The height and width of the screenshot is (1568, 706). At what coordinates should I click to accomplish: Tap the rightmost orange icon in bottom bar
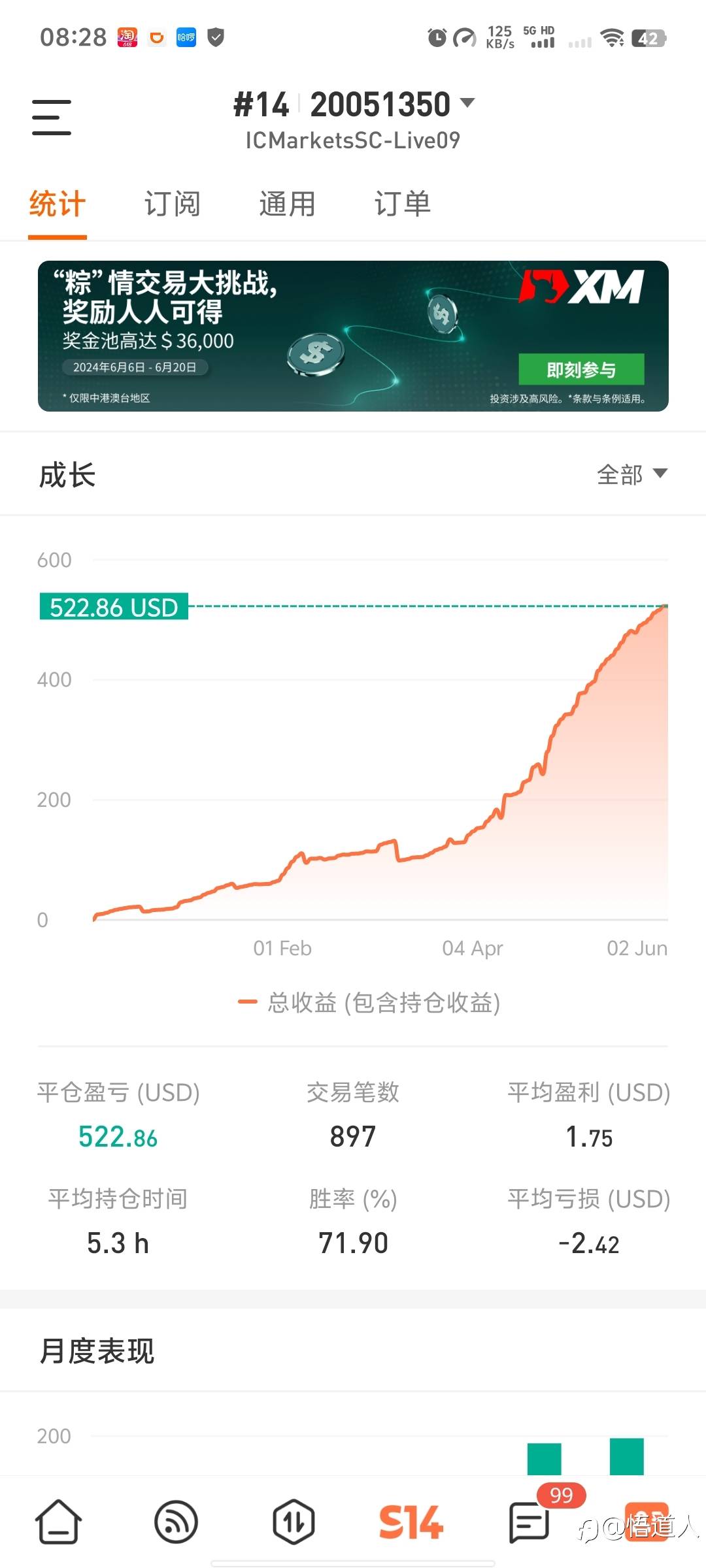coord(647,1522)
